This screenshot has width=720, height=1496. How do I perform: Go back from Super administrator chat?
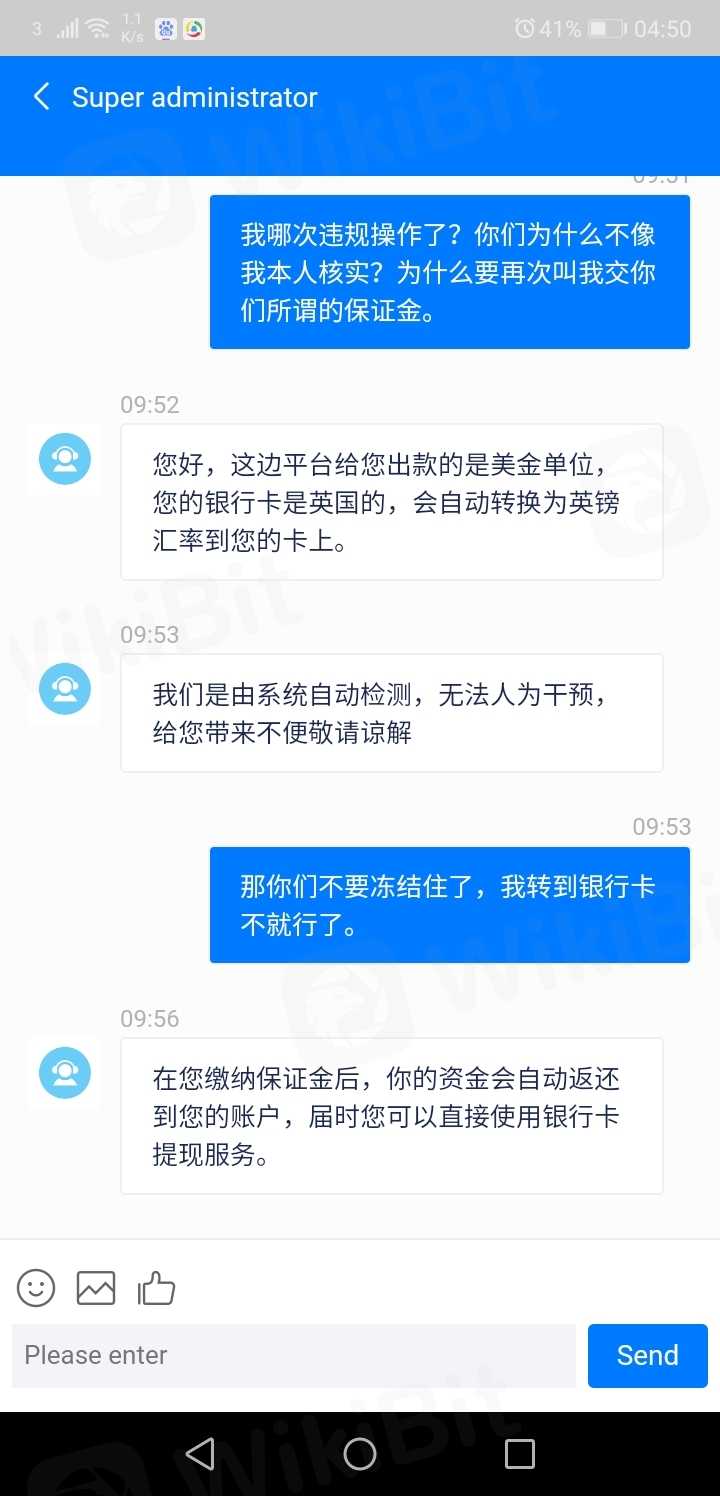pyautogui.click(x=42, y=97)
